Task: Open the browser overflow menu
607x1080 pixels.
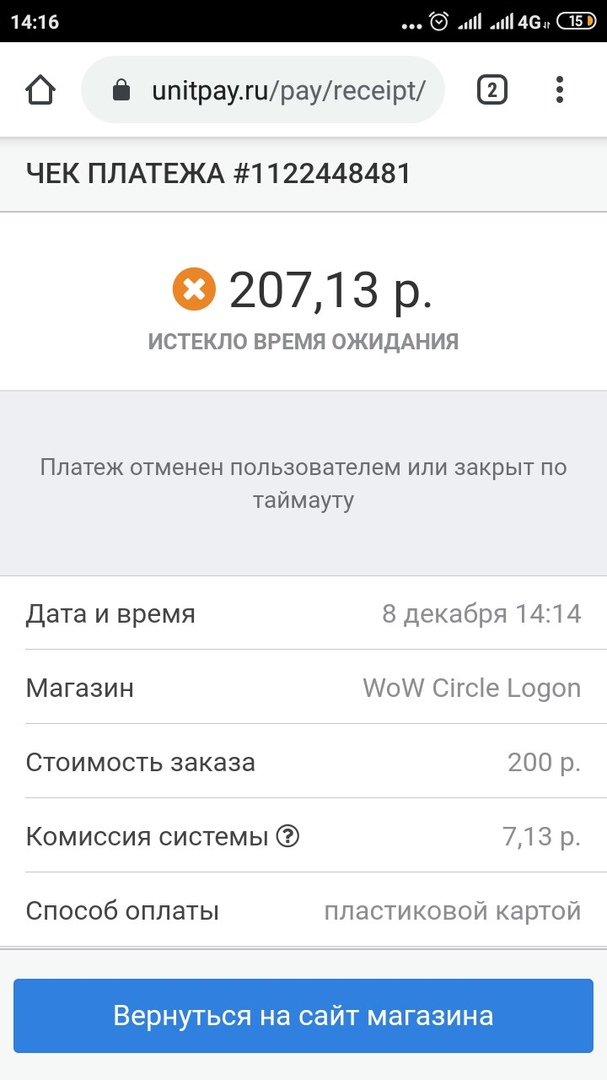Action: [x=560, y=90]
